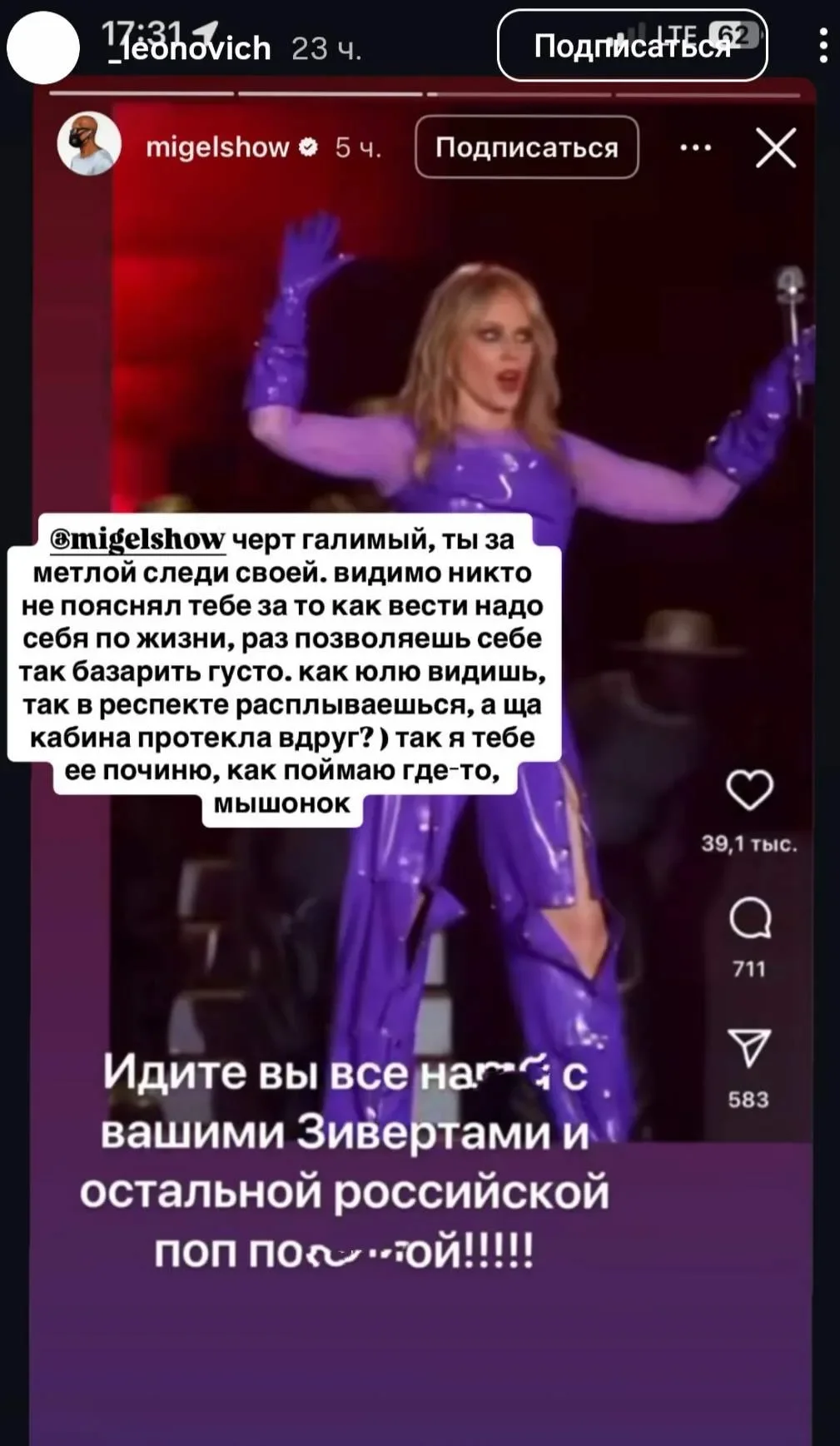Open the @migelshow mention in the story text
The image size is (840, 1446).
(x=137, y=539)
